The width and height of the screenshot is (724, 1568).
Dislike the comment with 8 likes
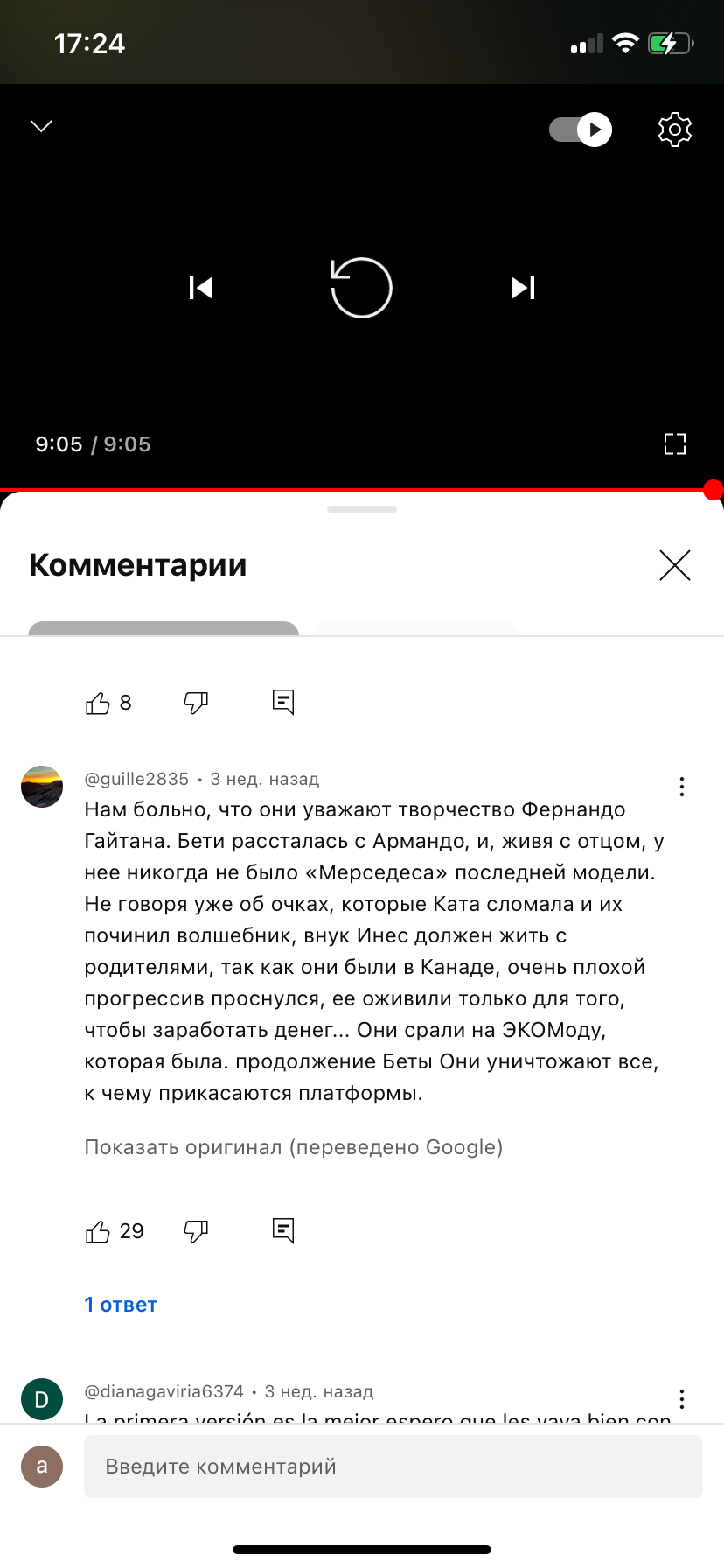[196, 703]
